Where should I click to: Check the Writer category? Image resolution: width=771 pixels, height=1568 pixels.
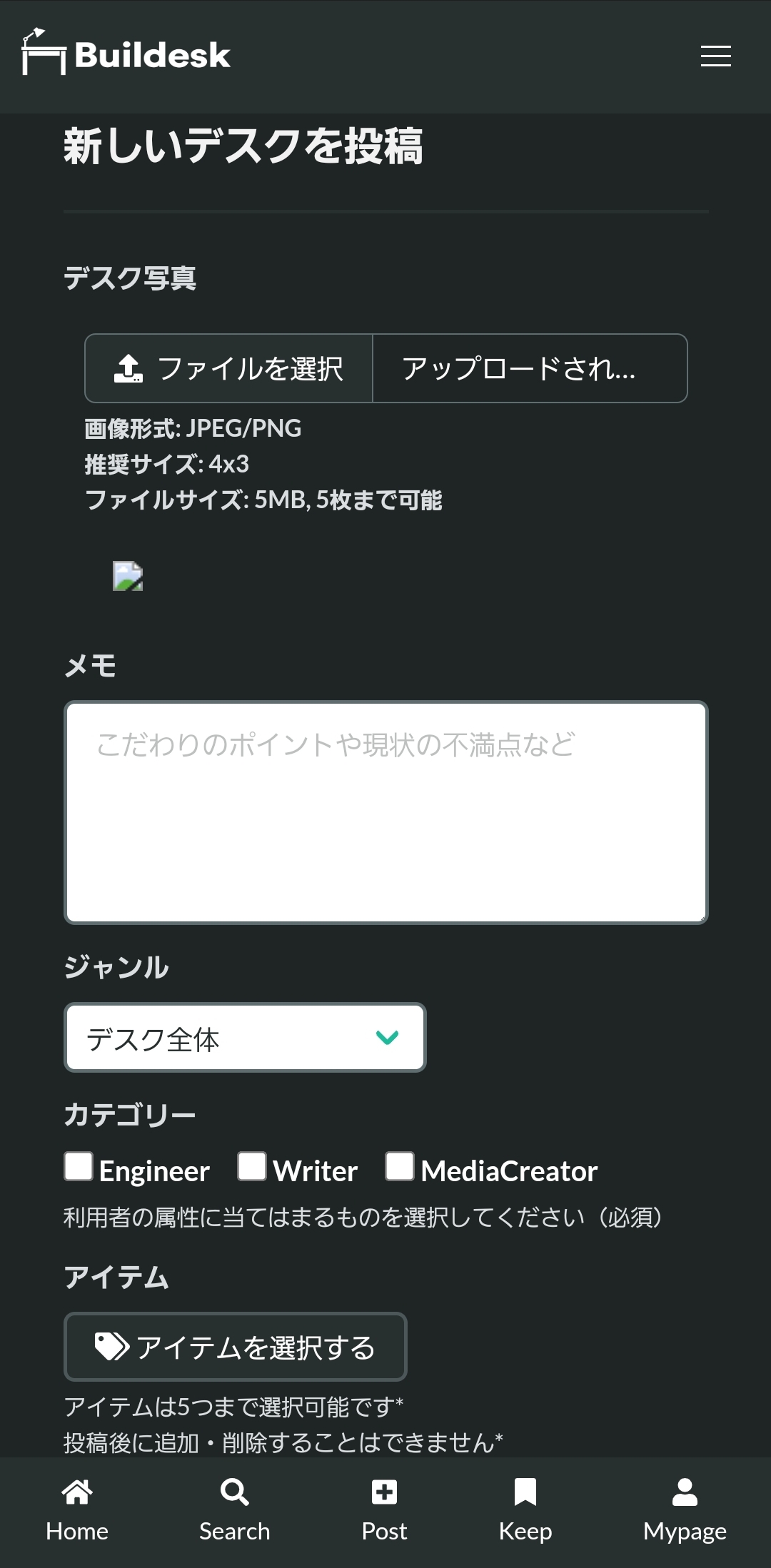pos(252,1166)
